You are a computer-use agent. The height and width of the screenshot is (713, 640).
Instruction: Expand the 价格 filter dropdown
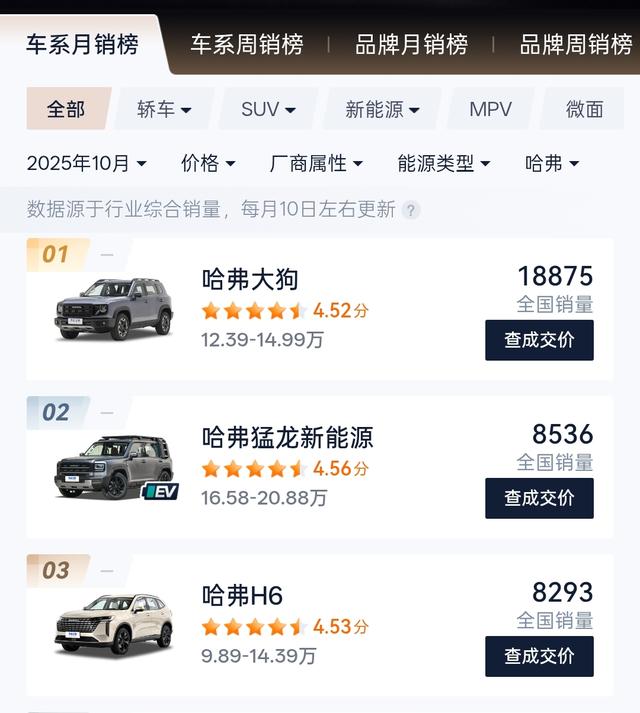(x=208, y=163)
